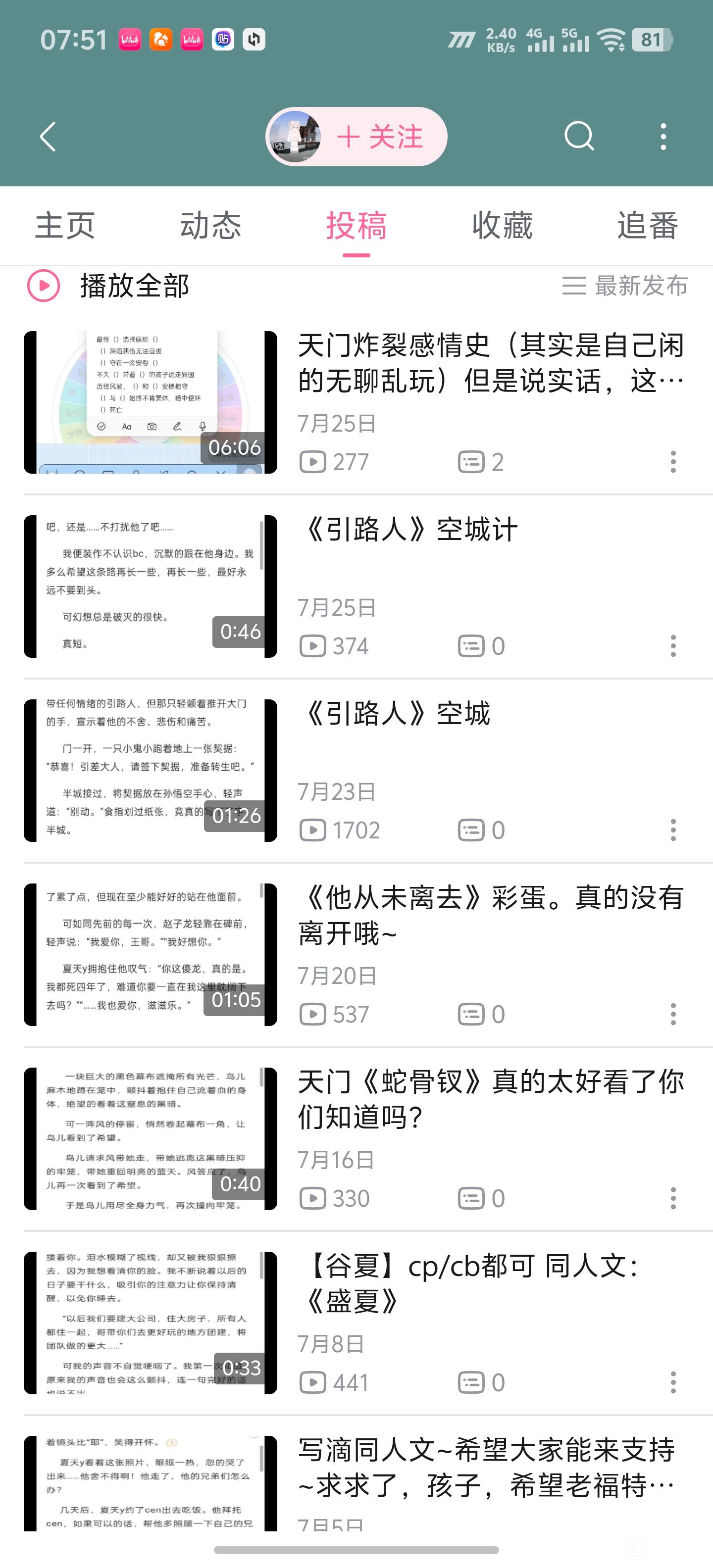Change sort order via 最新发布
The width and height of the screenshot is (713, 1568).
(x=625, y=286)
